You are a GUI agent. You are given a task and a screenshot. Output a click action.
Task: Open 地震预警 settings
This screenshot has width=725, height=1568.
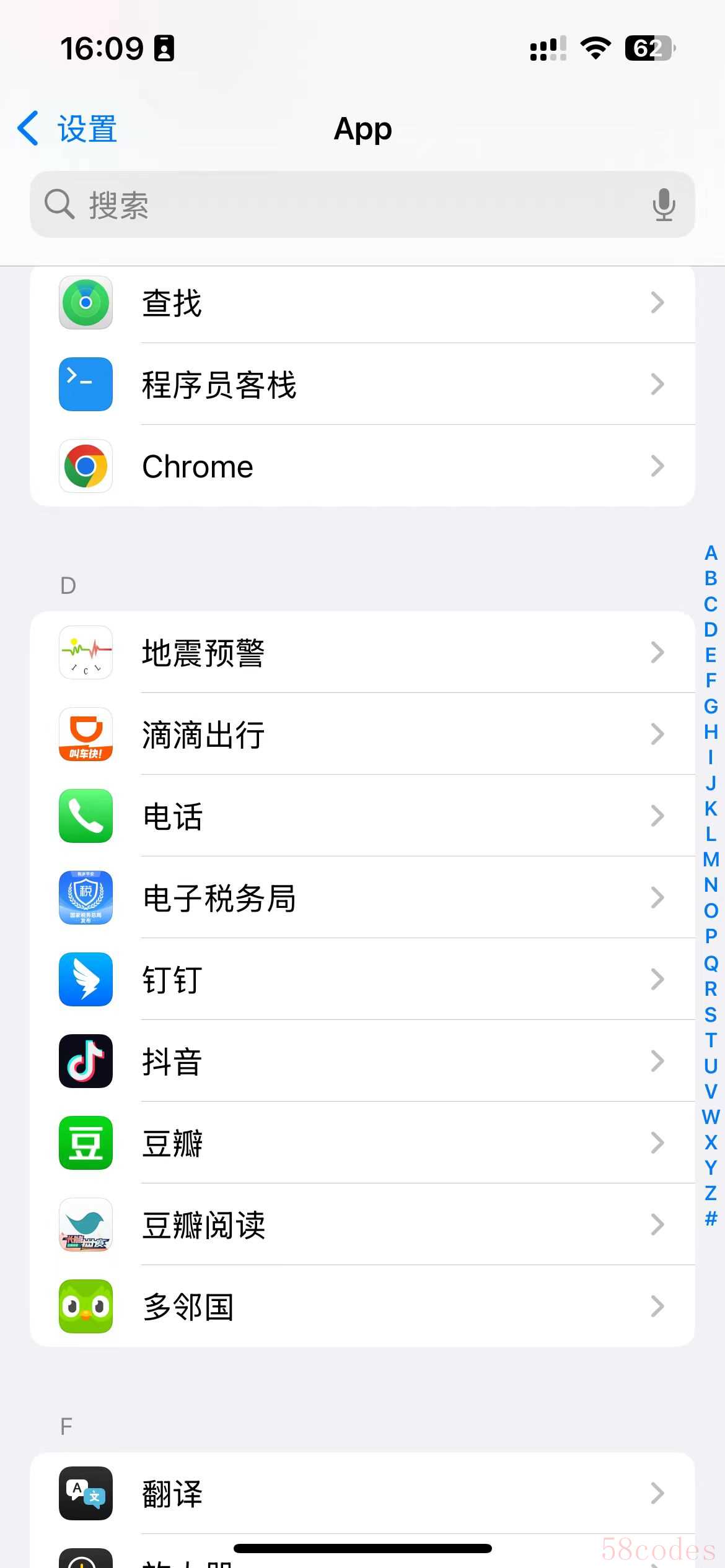pyautogui.click(x=362, y=653)
